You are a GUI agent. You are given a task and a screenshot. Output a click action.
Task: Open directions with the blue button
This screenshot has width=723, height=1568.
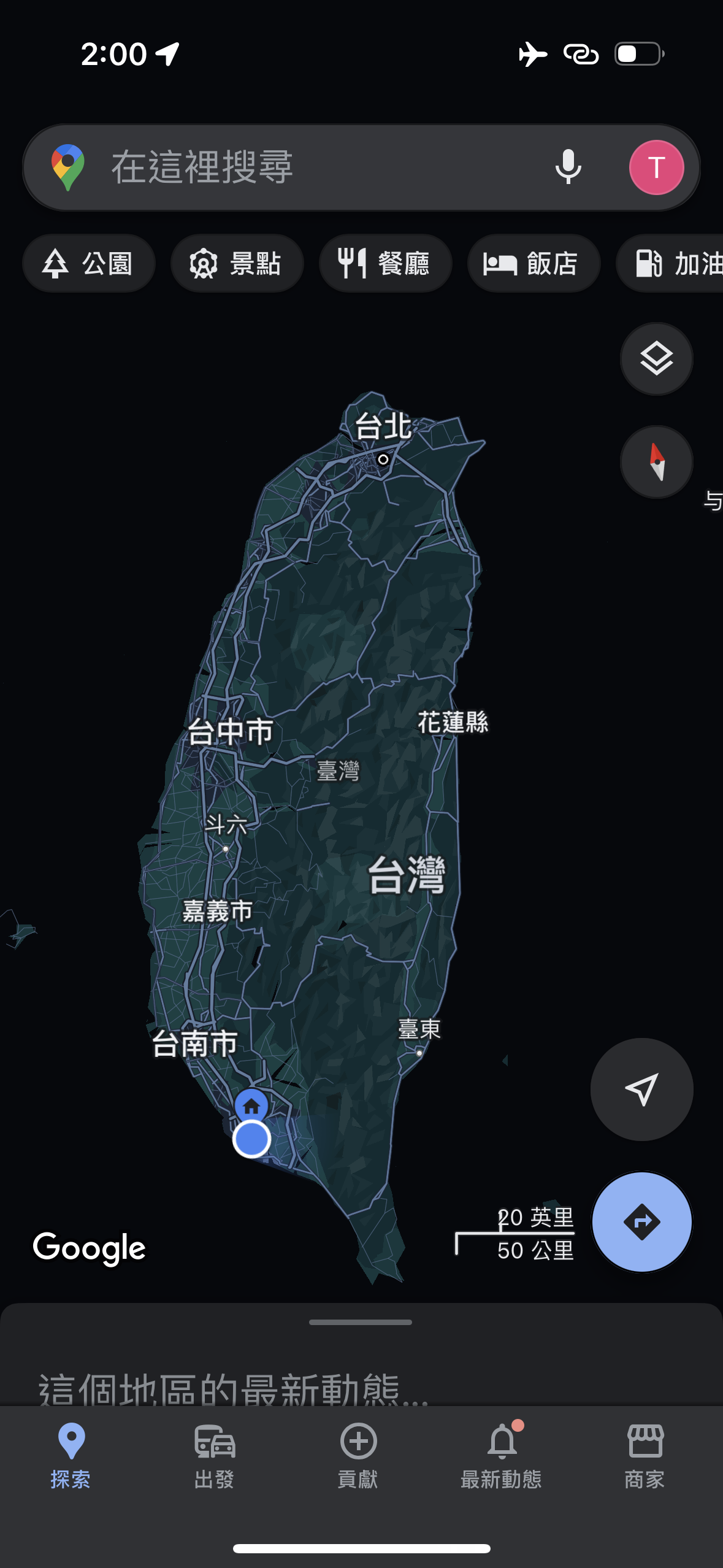[x=641, y=1222]
